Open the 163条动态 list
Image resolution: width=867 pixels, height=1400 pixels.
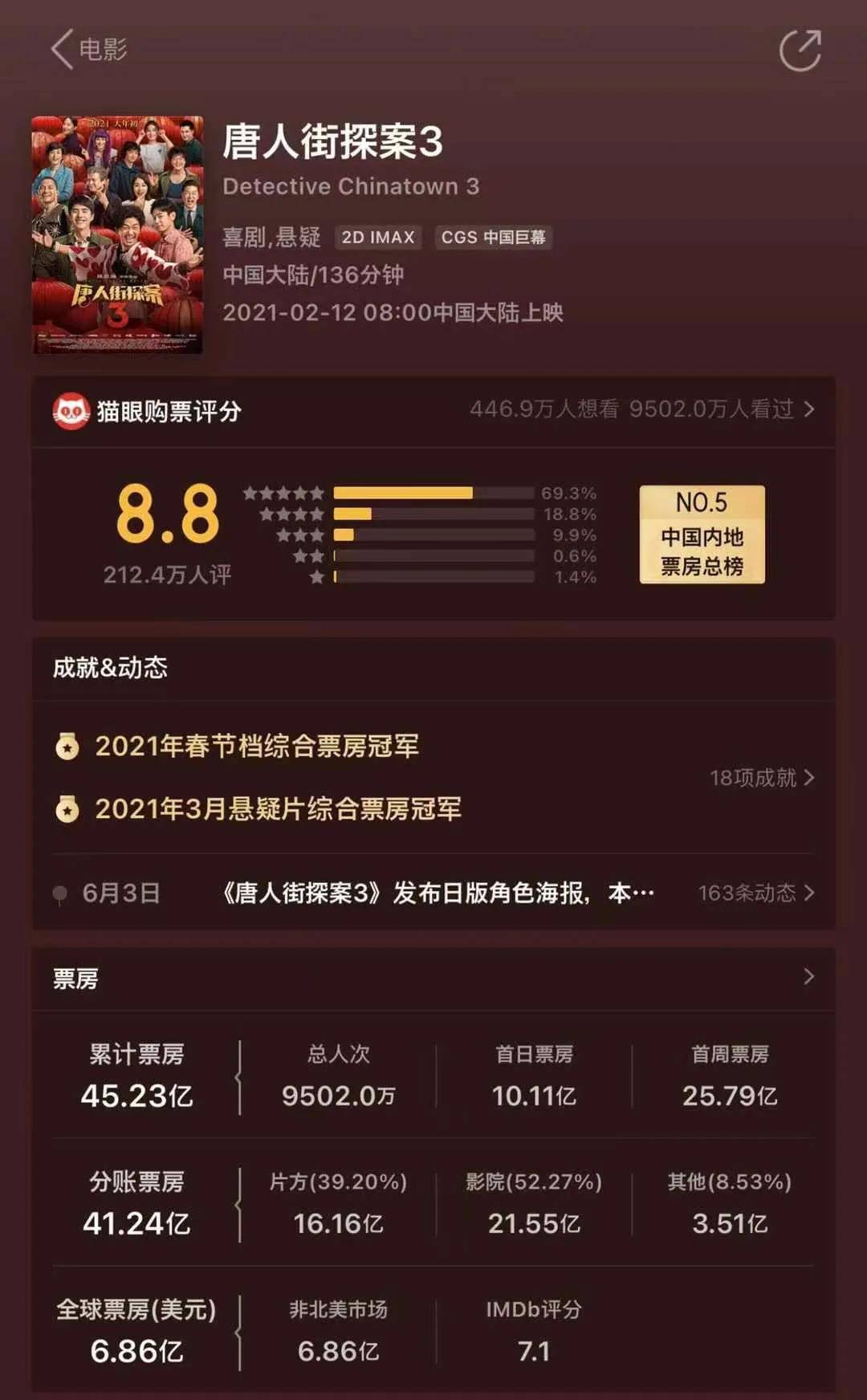point(755,893)
